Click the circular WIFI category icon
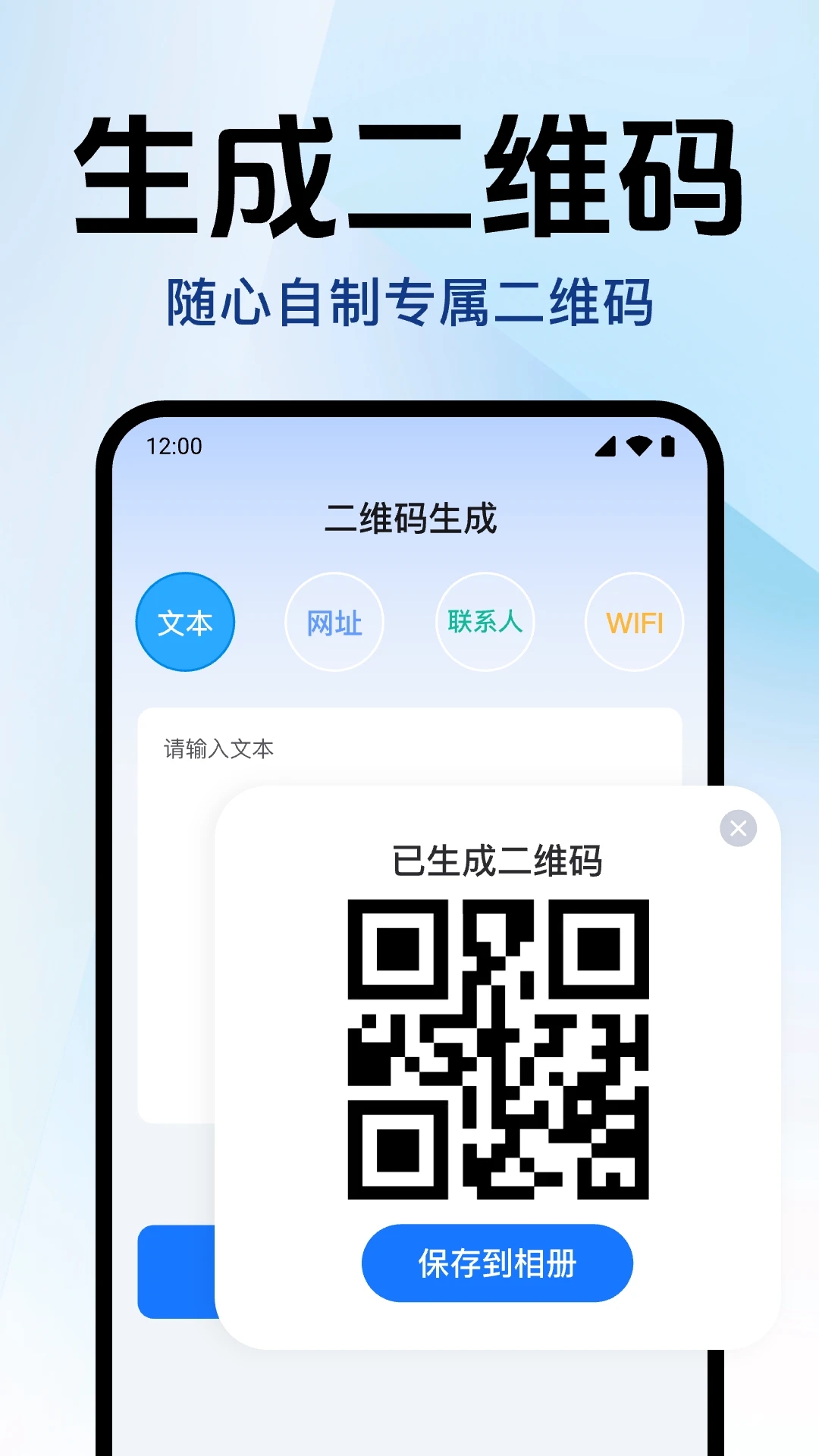This screenshot has width=819, height=1456. click(x=635, y=622)
